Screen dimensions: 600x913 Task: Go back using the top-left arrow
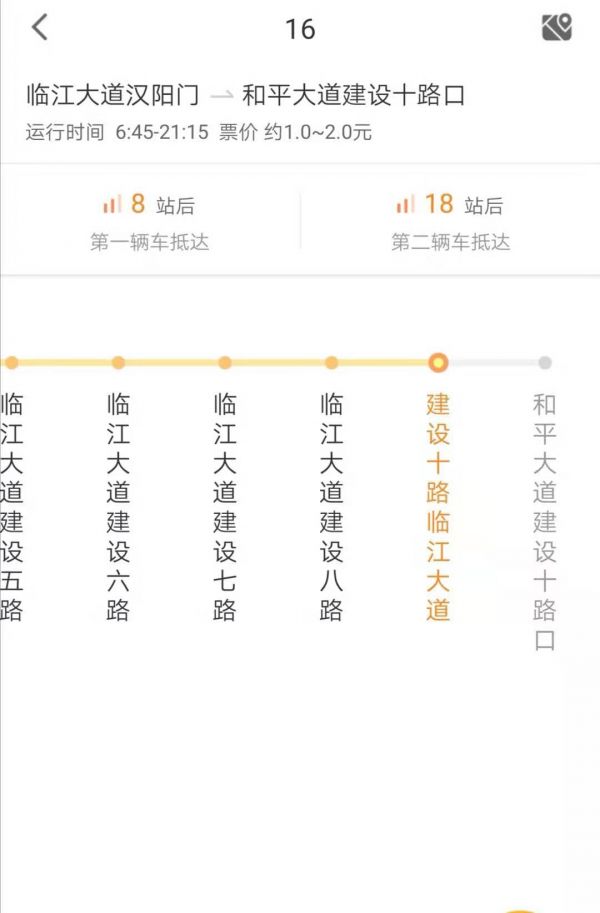pyautogui.click(x=39, y=28)
